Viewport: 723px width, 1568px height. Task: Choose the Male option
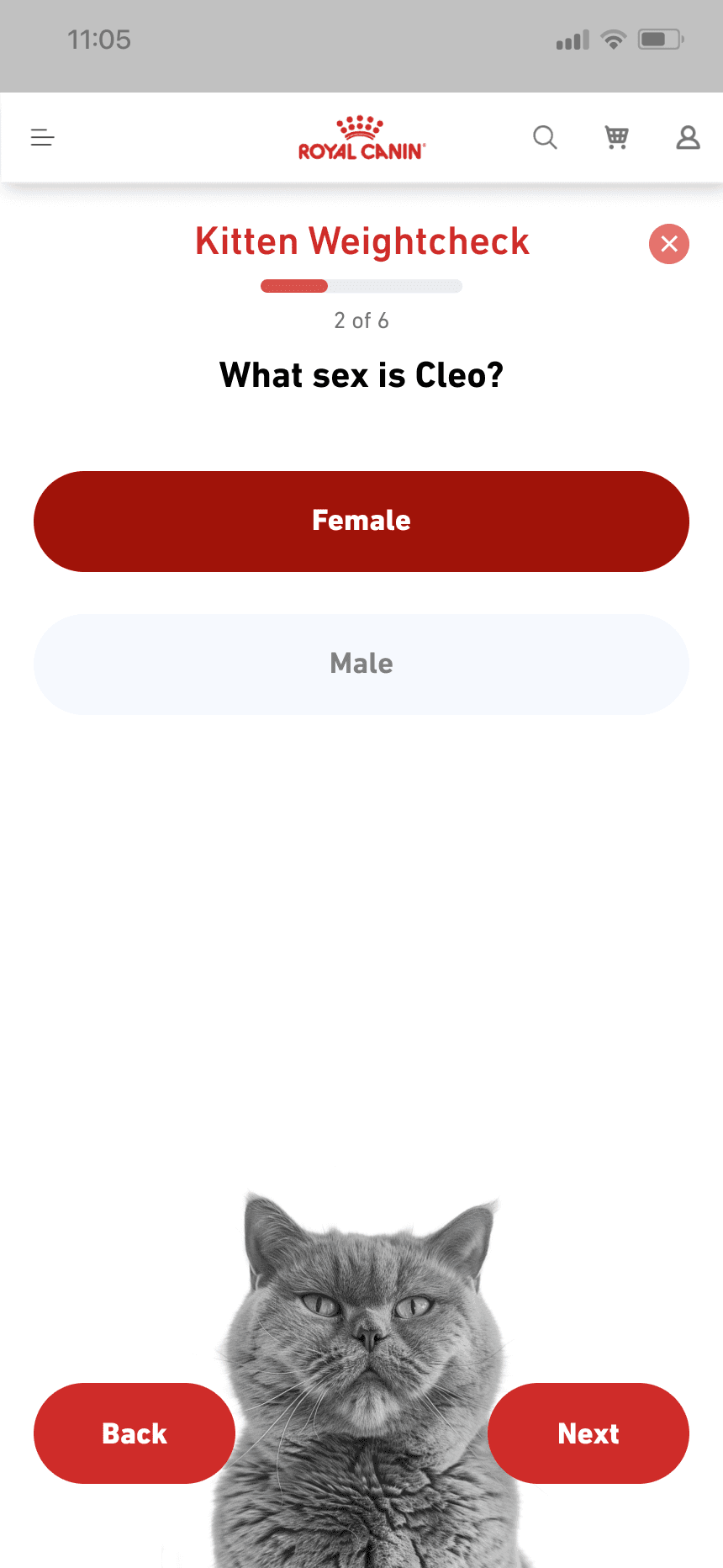coord(361,665)
